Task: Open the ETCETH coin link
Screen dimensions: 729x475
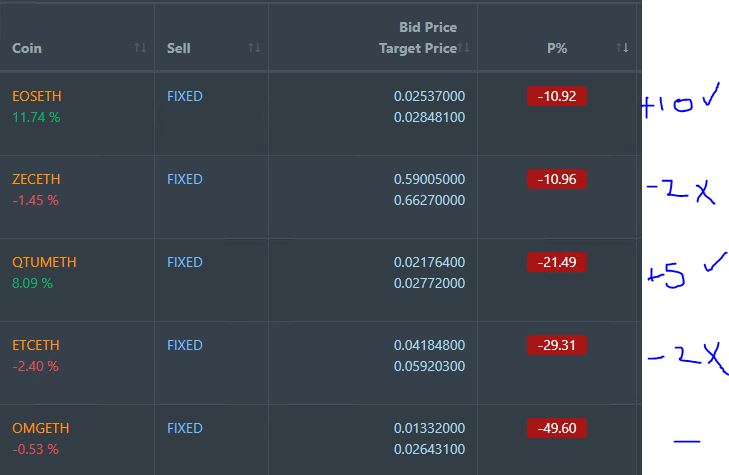Action: point(36,345)
